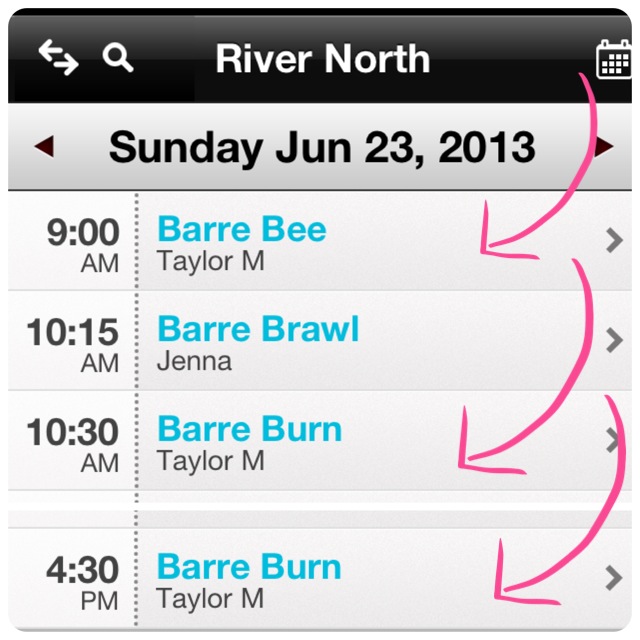The width and height of the screenshot is (640, 640).
Task: Go to next day arrow
Action: click(603, 148)
